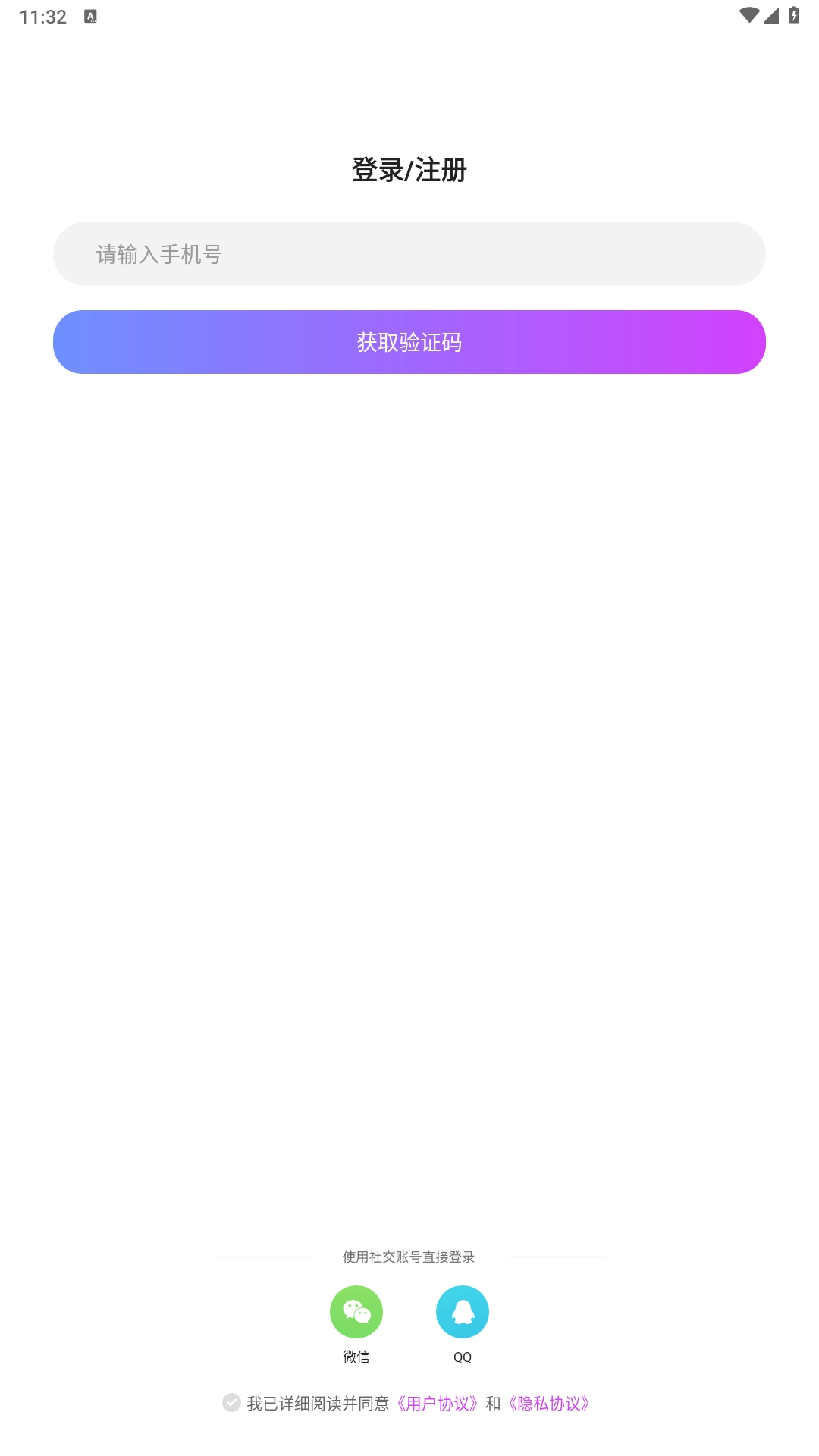Tap the QQ text label
The height and width of the screenshot is (1456, 819).
463,1357
